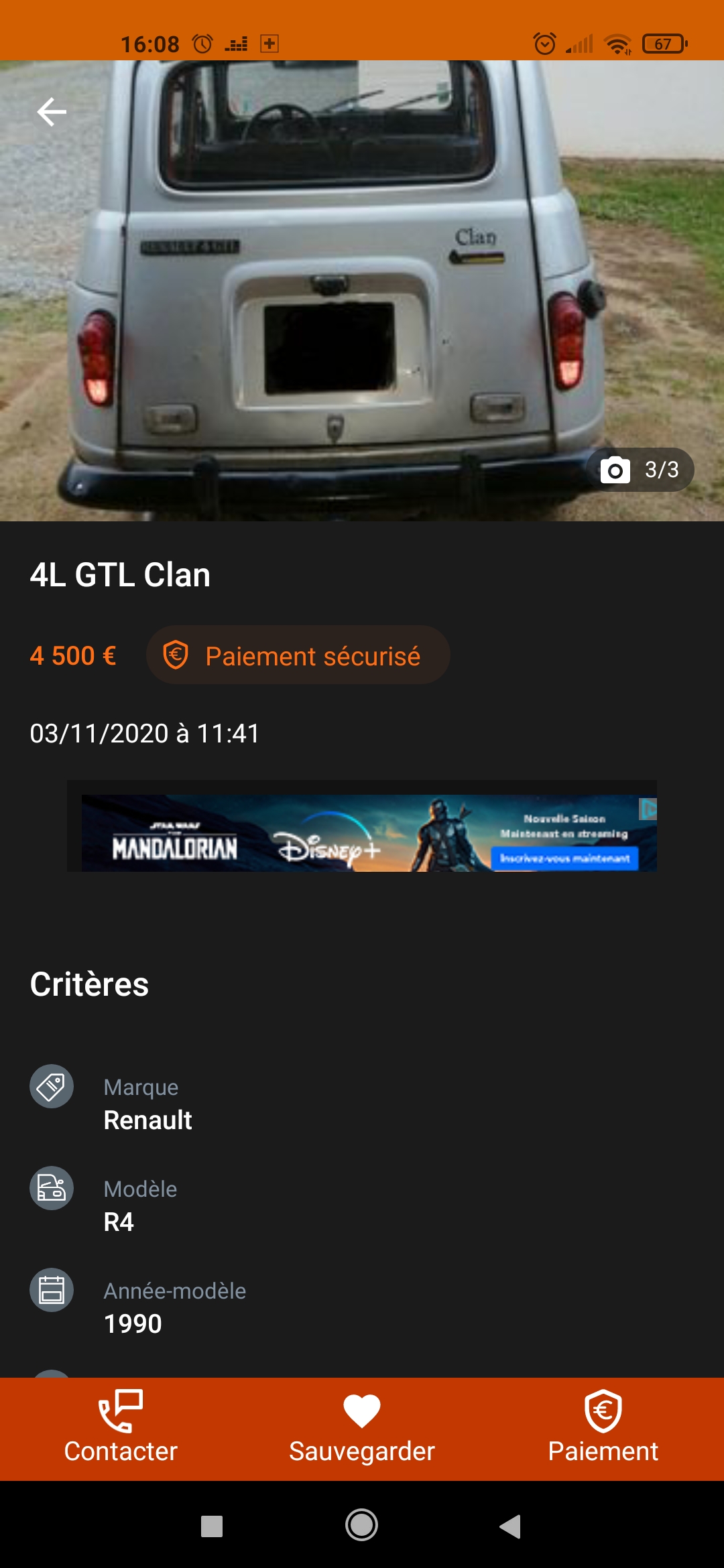Open recent apps with square button
The height and width of the screenshot is (1568, 724).
(x=212, y=1526)
